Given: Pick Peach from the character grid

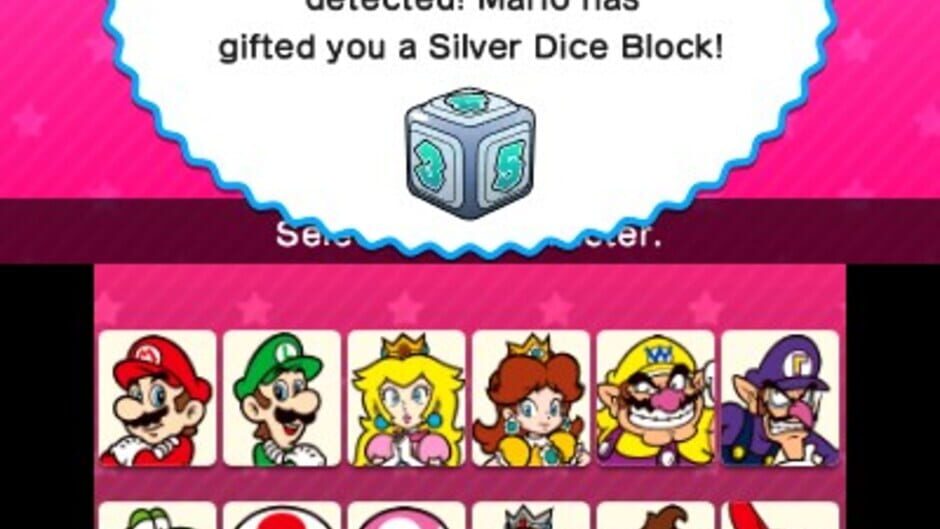Looking at the screenshot, I should [x=406, y=398].
